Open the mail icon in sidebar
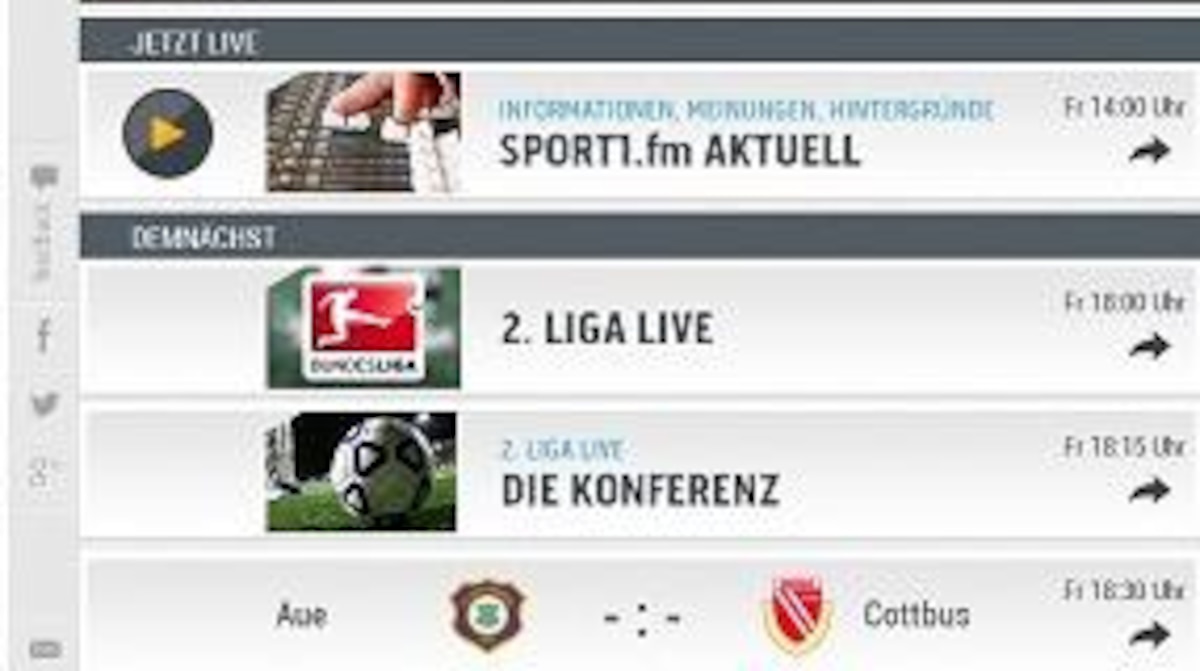 point(44,649)
